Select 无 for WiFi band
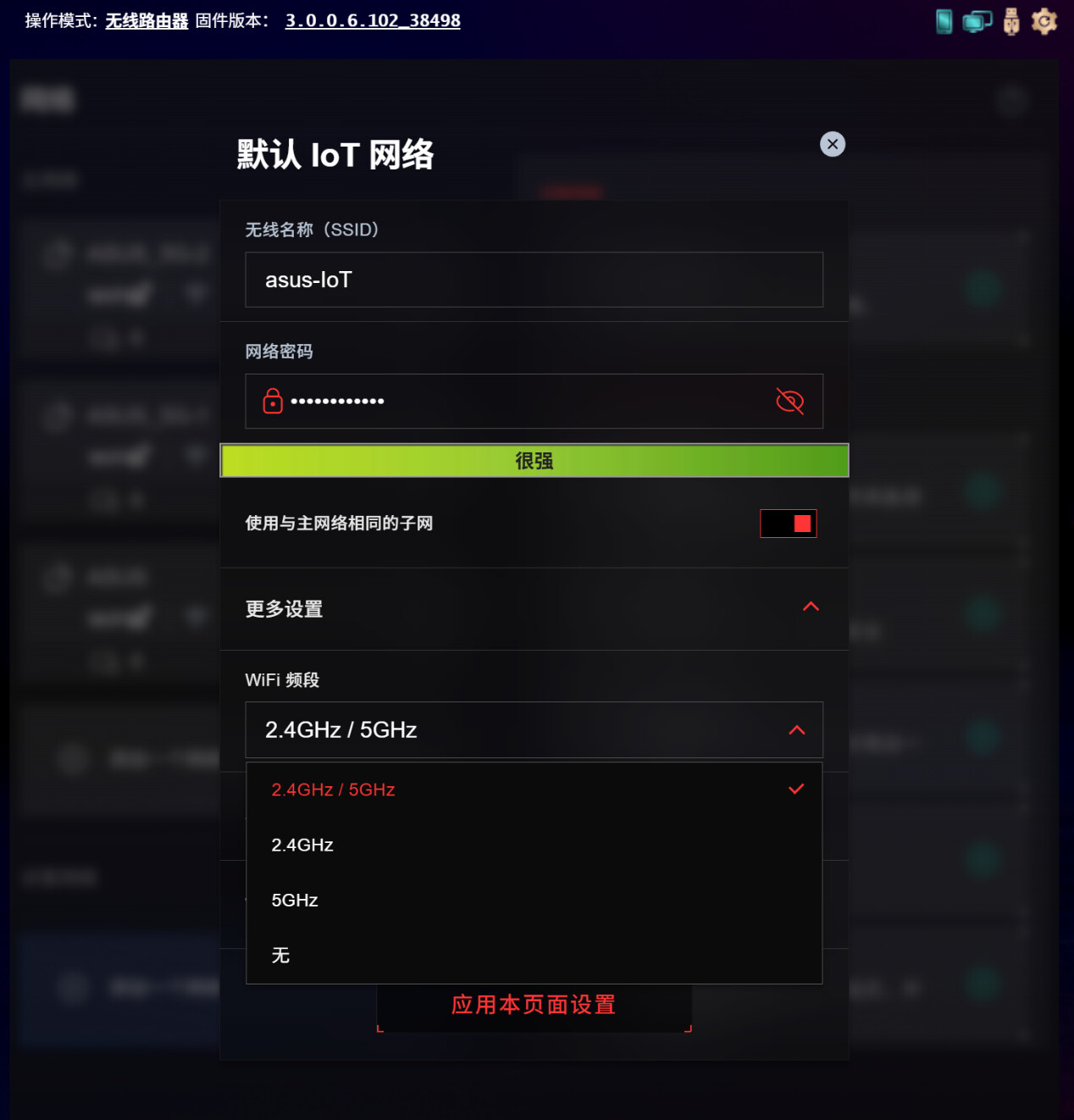Viewport: 1074px width, 1120px height. pos(534,955)
